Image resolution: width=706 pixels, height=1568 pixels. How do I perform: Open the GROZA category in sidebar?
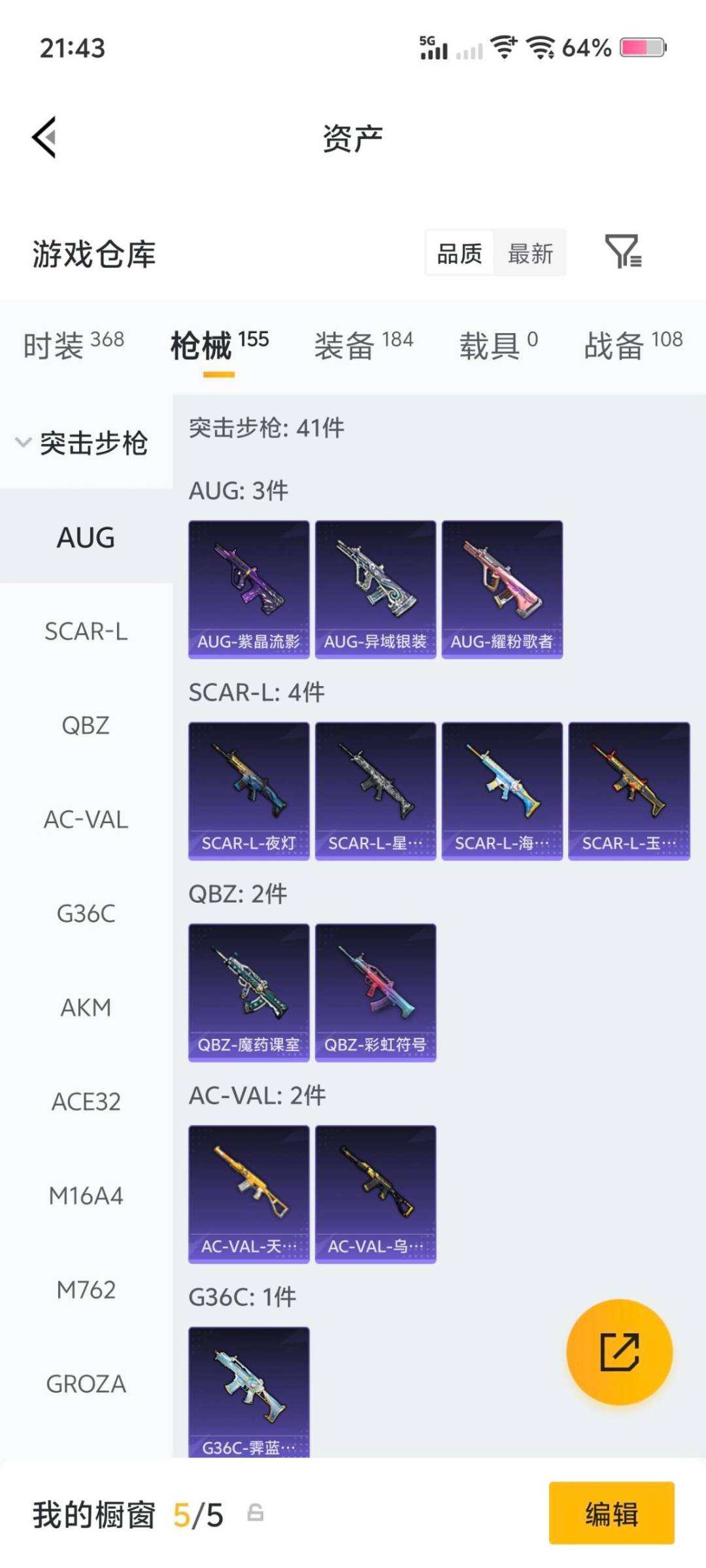(86, 1384)
